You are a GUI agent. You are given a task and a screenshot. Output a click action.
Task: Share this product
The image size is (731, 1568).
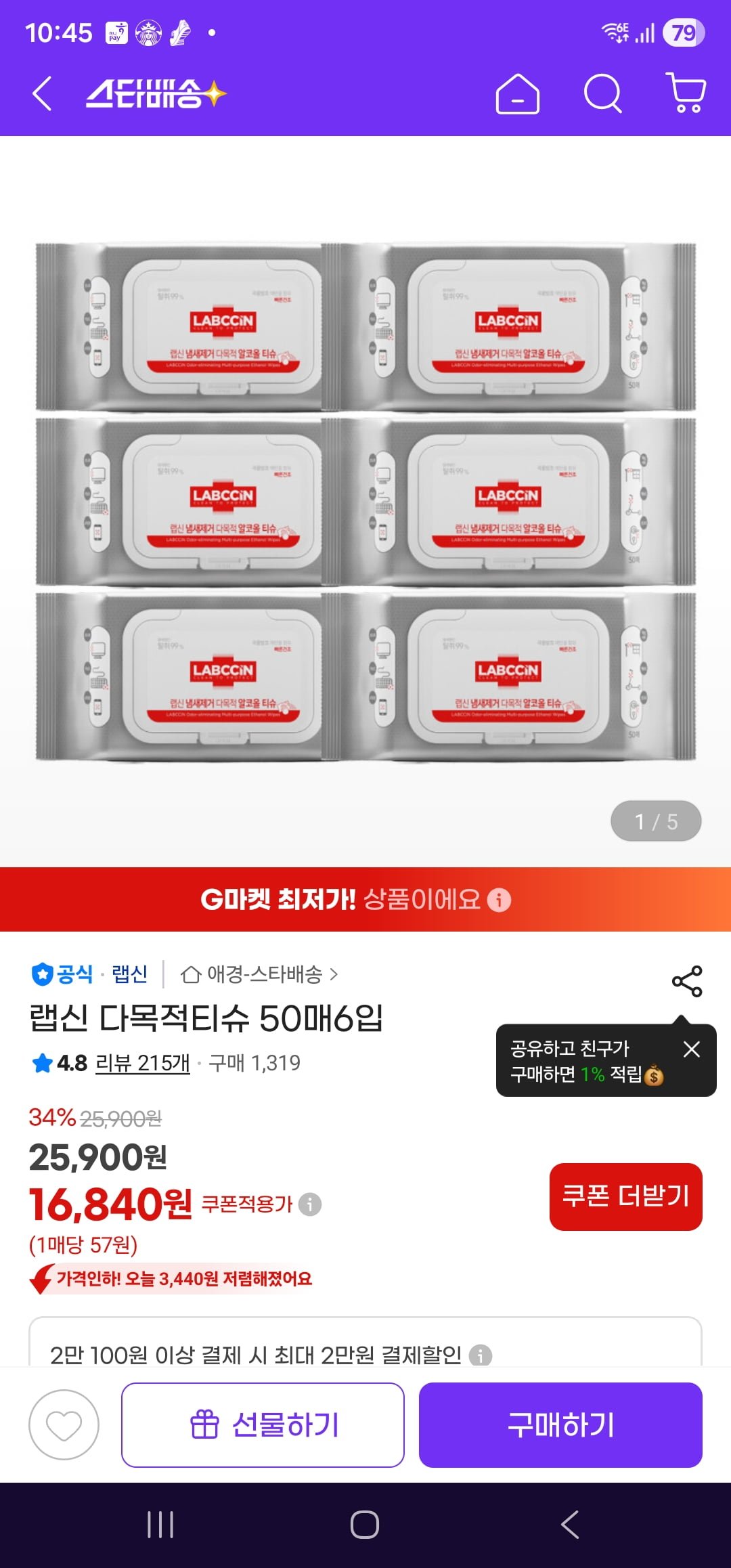click(x=687, y=982)
